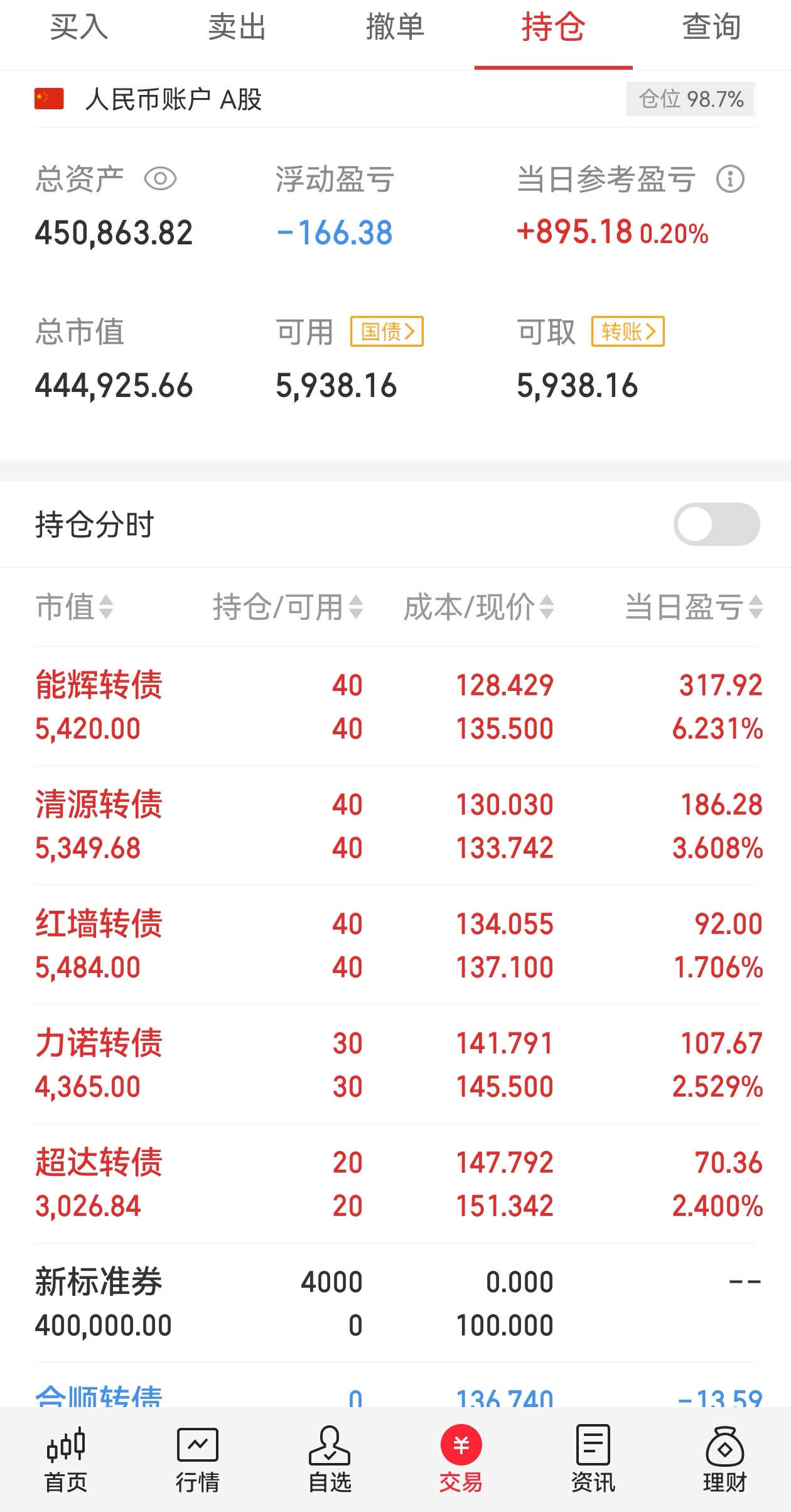Switch to the 卖出 tab
The image size is (791, 1512).
[237, 28]
